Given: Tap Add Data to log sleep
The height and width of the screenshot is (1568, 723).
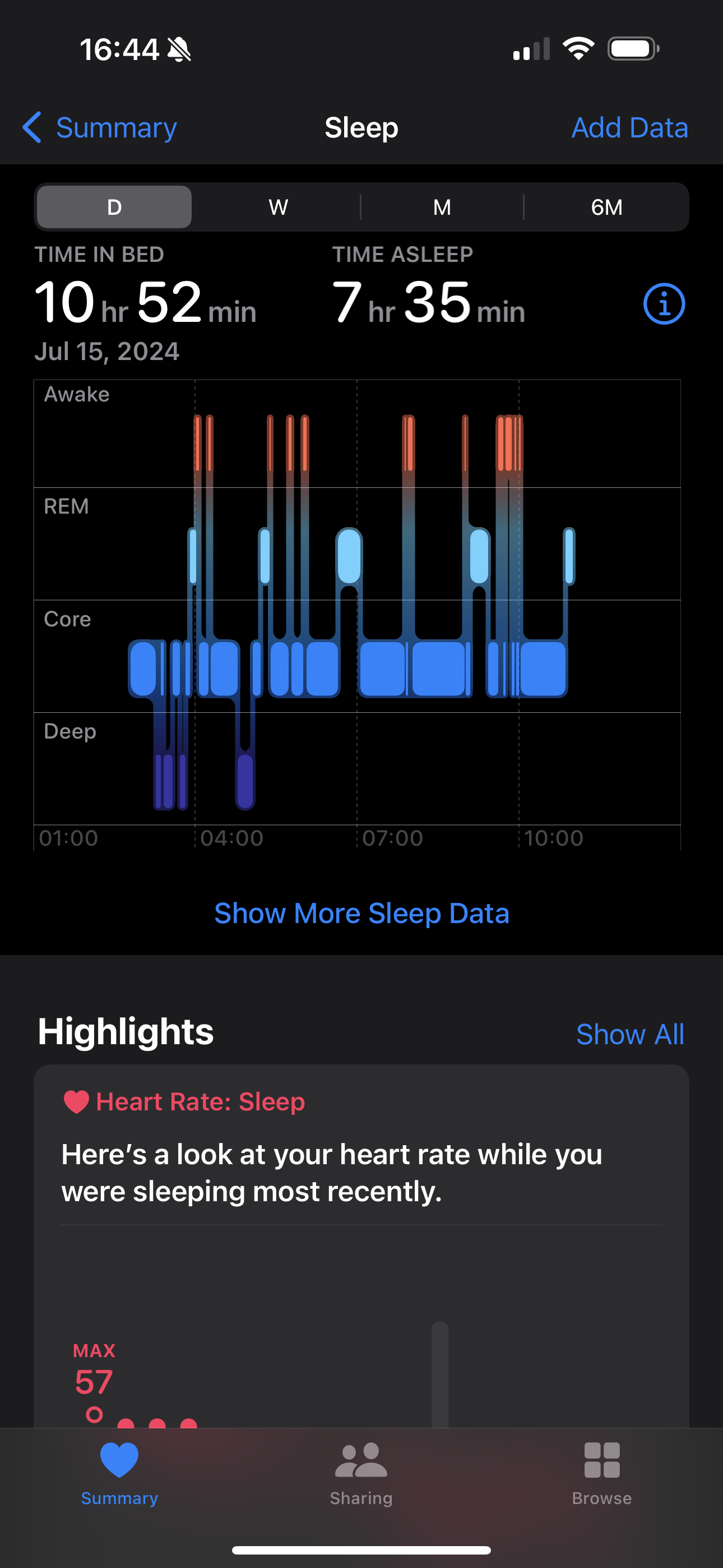Looking at the screenshot, I should click(x=629, y=128).
